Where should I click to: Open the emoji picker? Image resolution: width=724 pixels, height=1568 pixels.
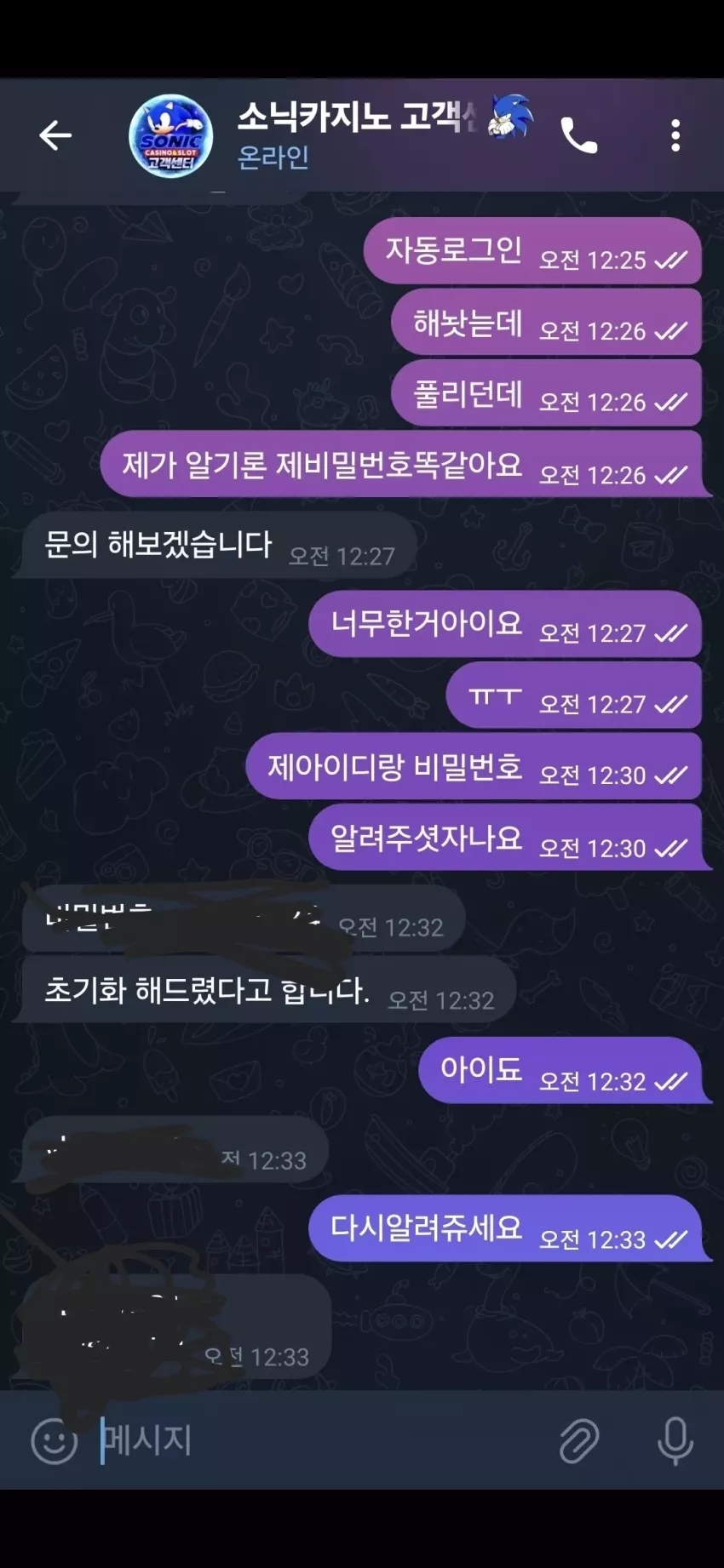point(55,1441)
